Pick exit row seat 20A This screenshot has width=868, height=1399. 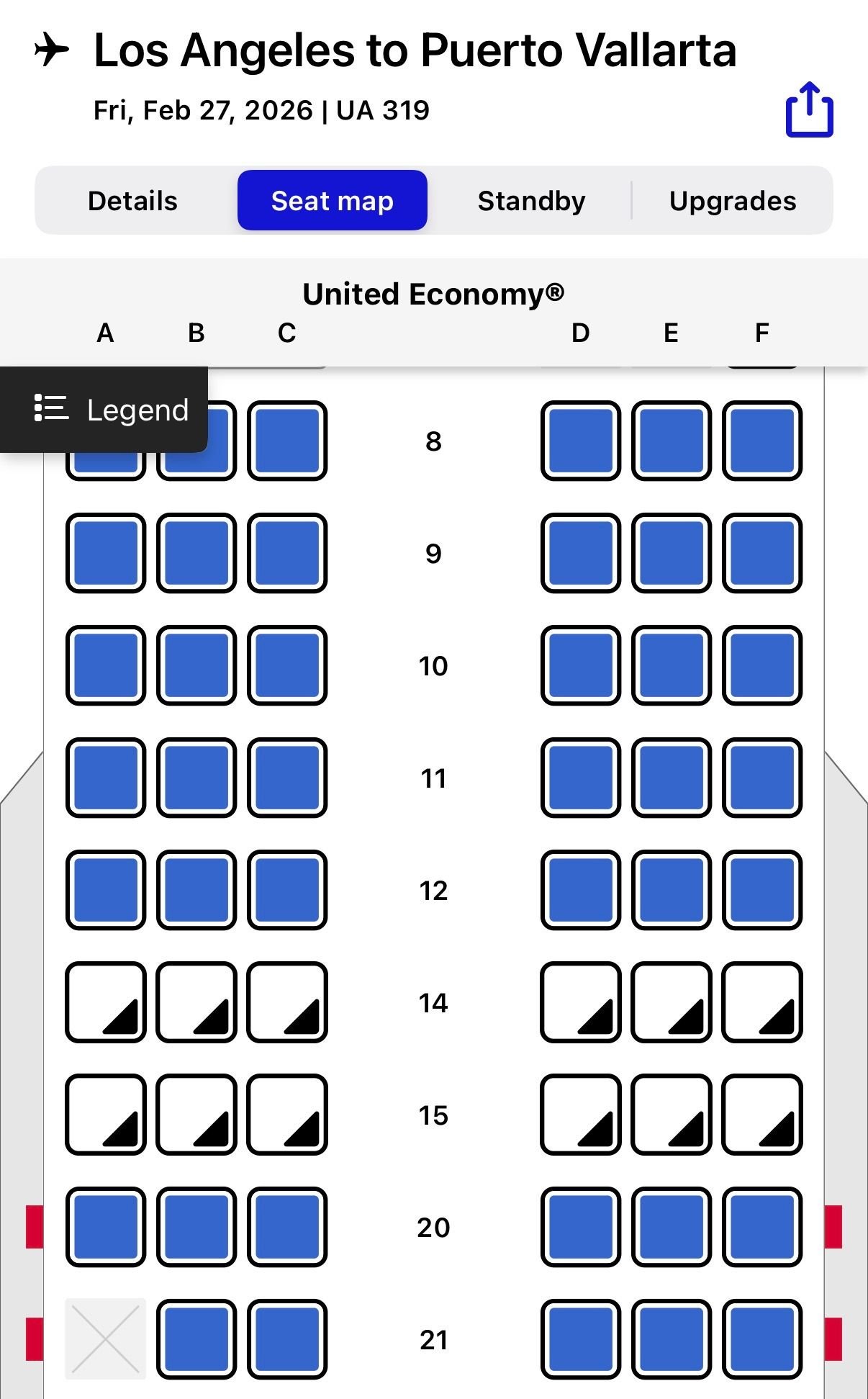point(106,1227)
